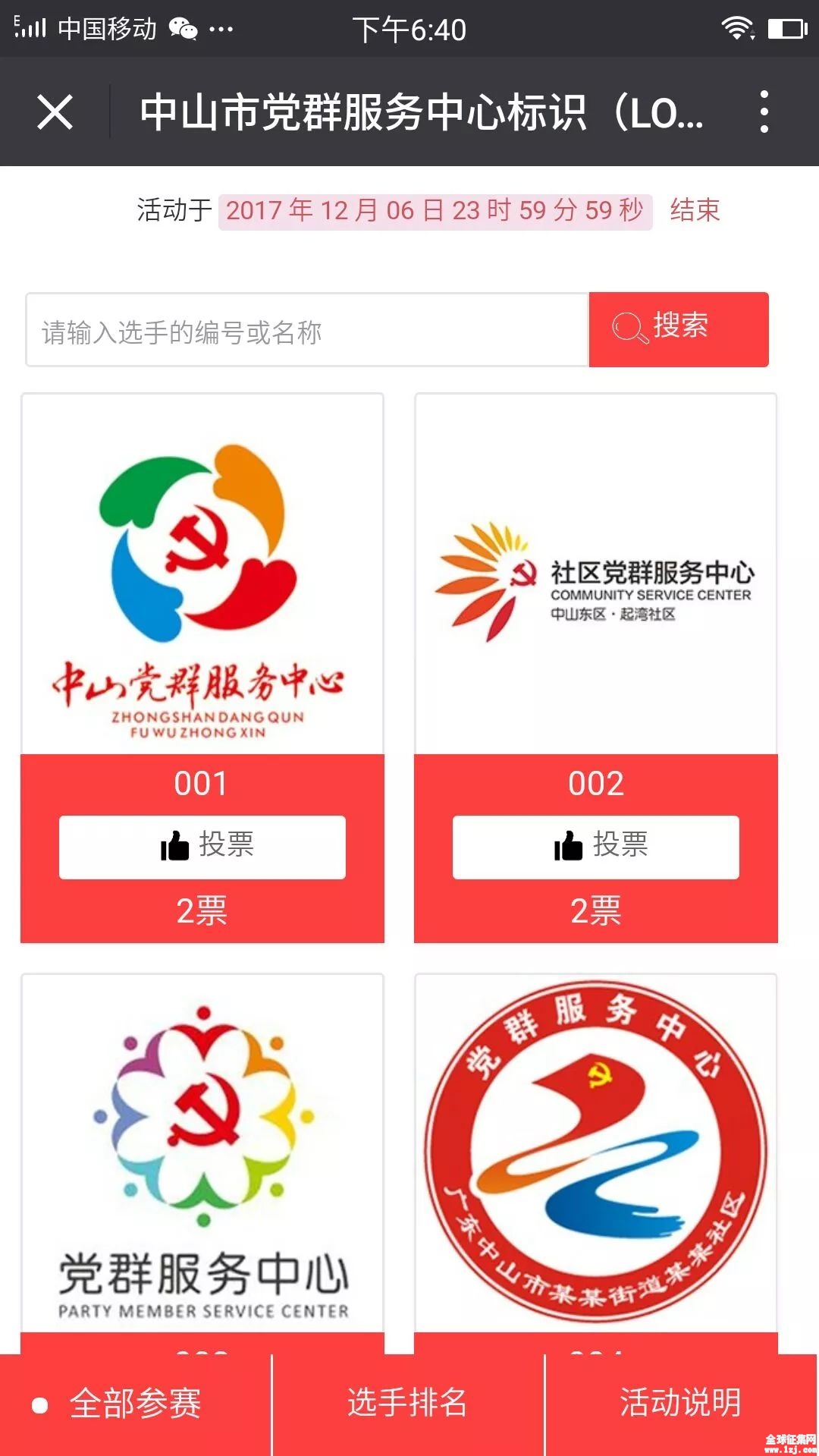Switch to the 全部参赛 tab

click(x=135, y=1404)
